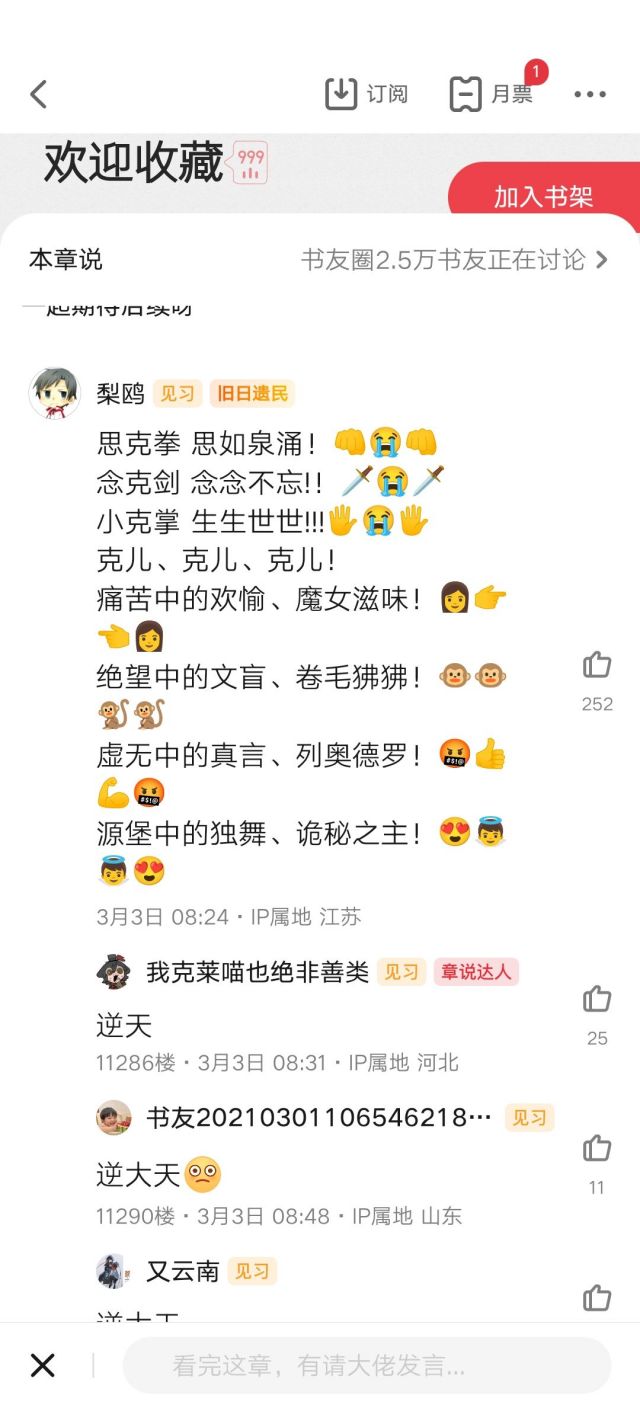Image resolution: width=640 pixels, height=1408 pixels.
Task: Open the three-dot overflow menu
Action: [x=590, y=94]
